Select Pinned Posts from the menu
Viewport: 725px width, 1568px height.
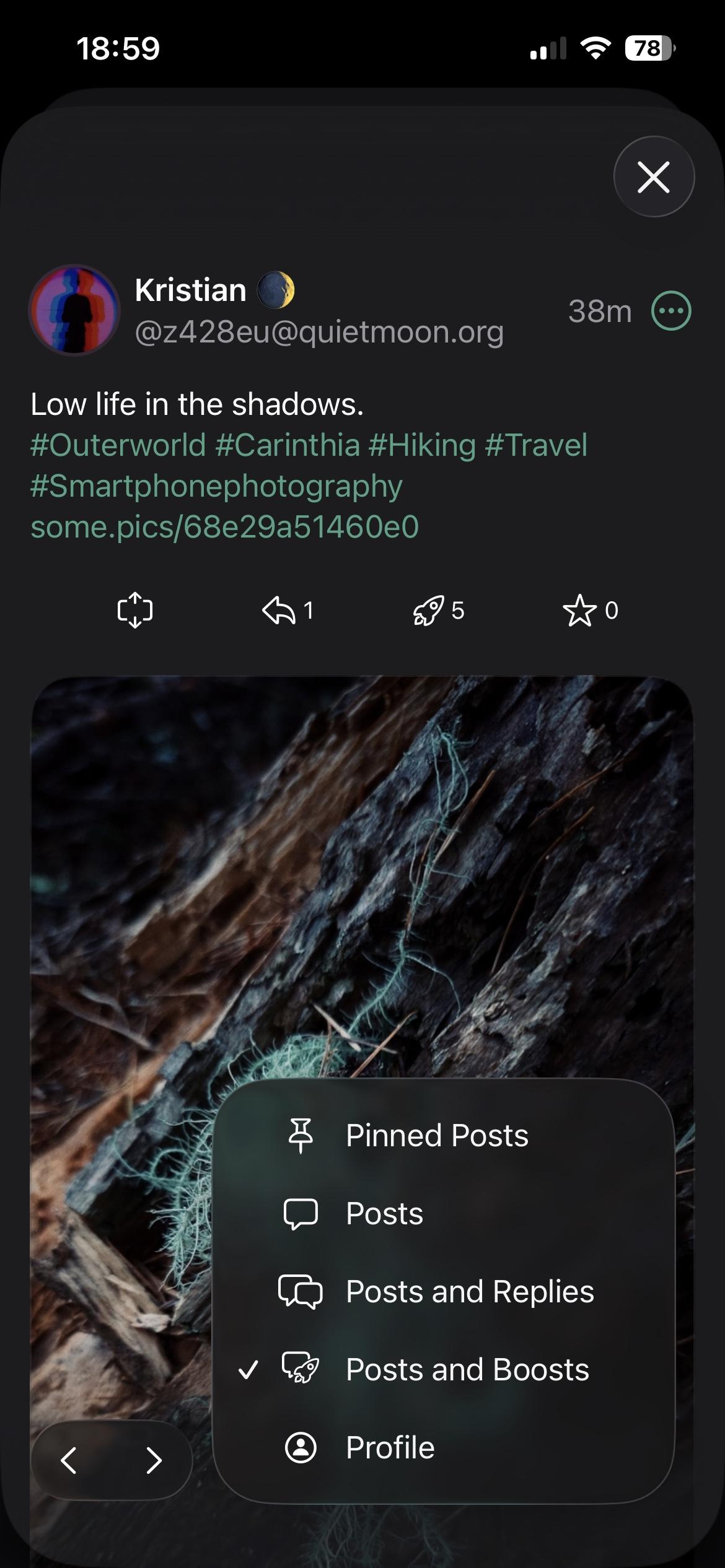point(437,1136)
